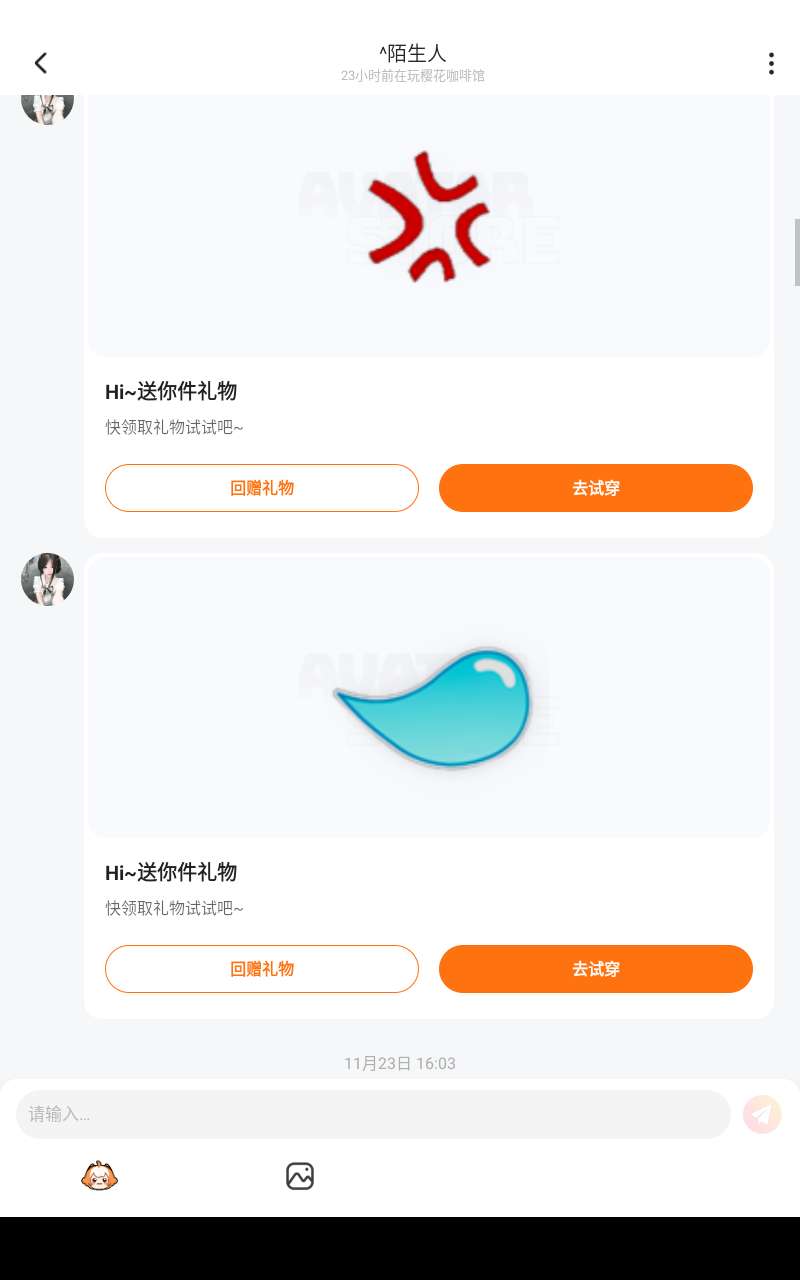Image resolution: width=800 pixels, height=1280 pixels.
Task: View the blue droplet gift card
Action: pyautogui.click(x=430, y=700)
